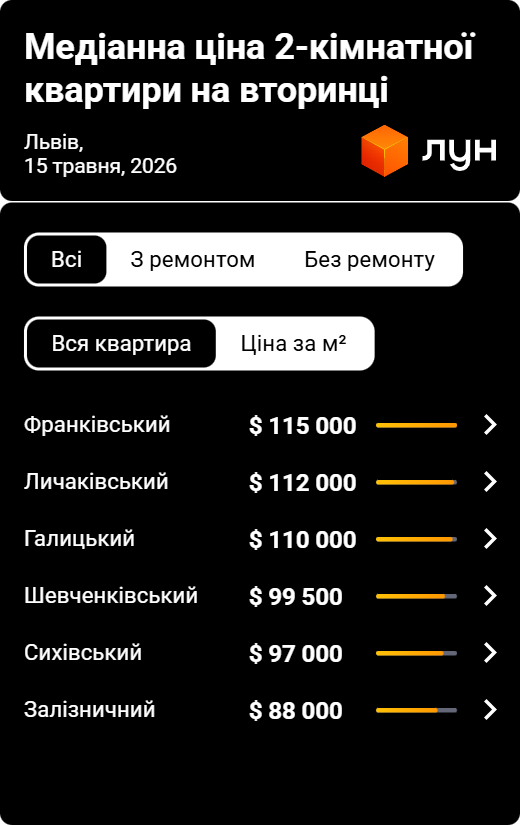Open the Сихівський district details
520x825 pixels.
tap(260, 653)
